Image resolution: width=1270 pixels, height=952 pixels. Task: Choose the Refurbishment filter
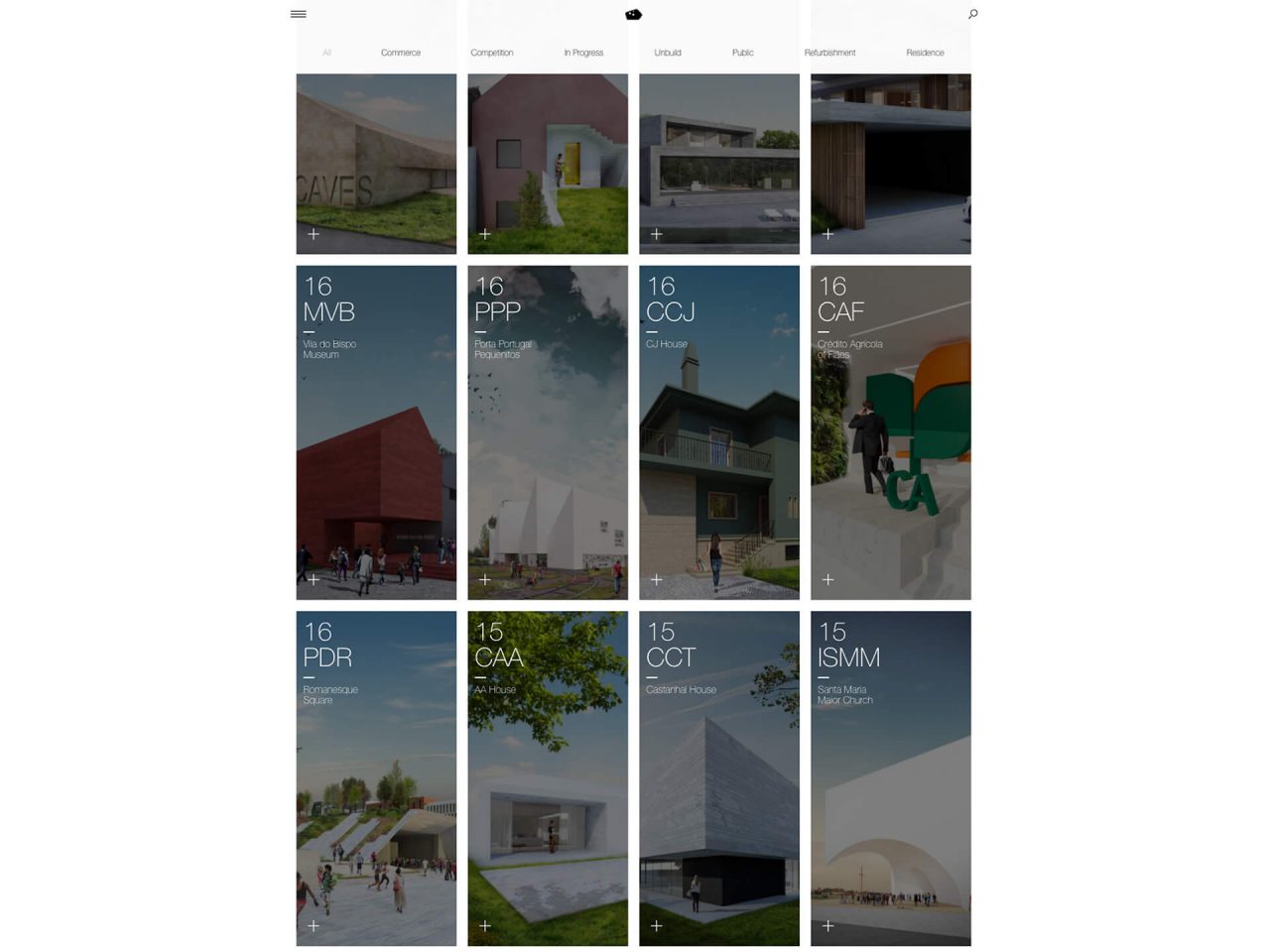pyautogui.click(x=829, y=53)
